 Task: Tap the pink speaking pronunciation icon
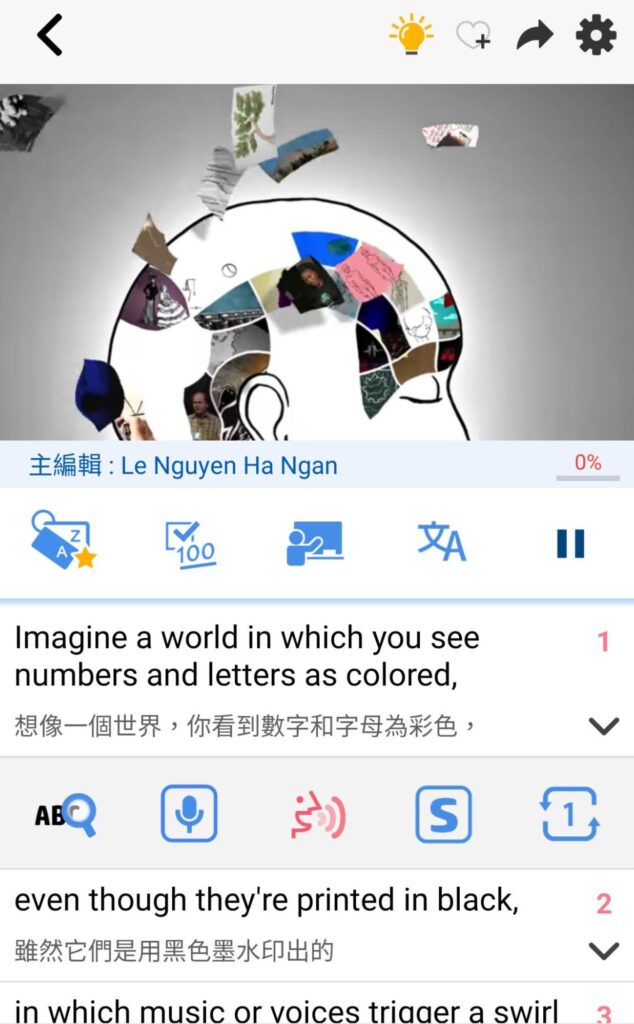coord(317,814)
